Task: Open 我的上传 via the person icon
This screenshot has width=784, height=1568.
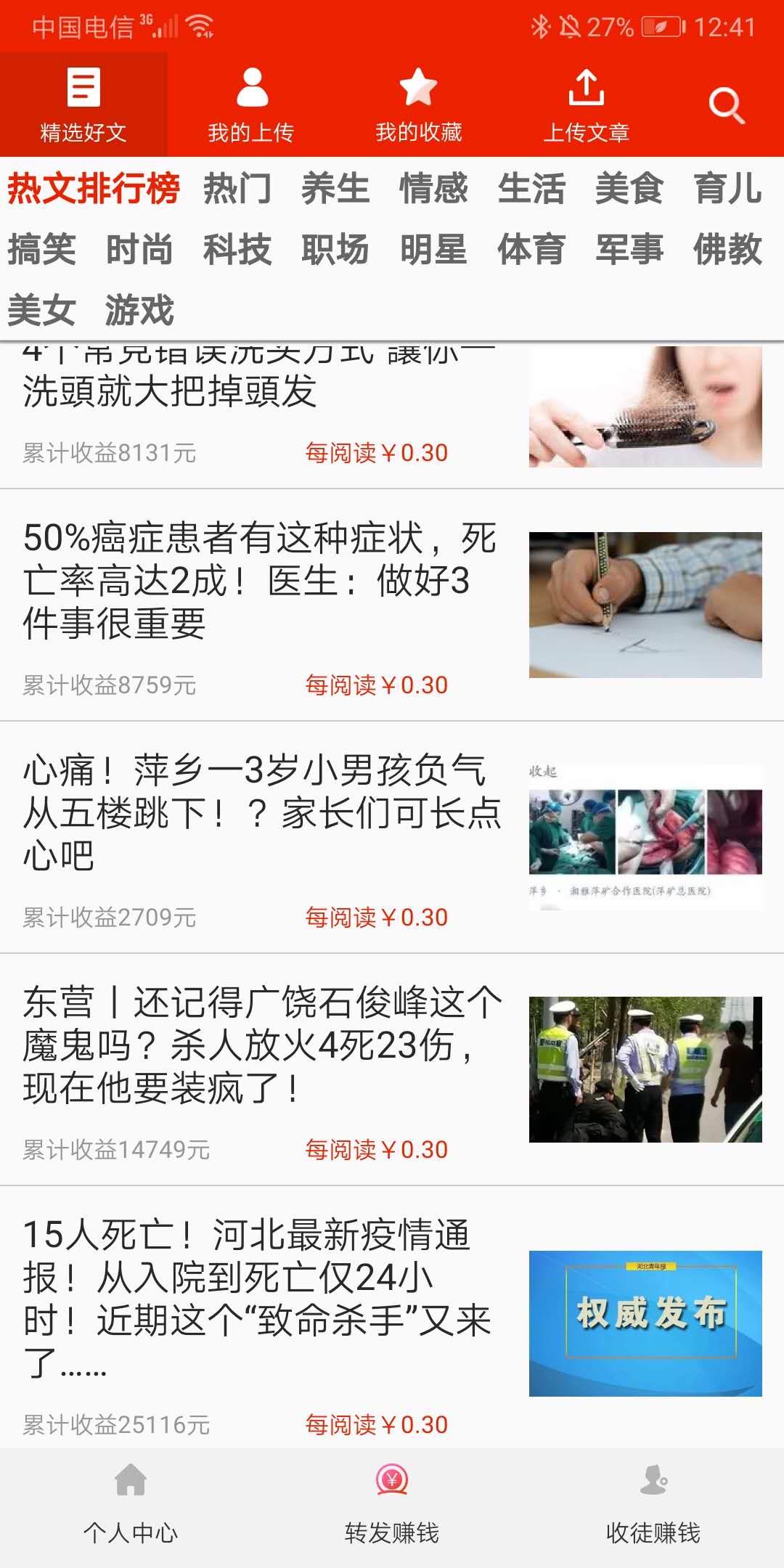Action: pyautogui.click(x=250, y=87)
